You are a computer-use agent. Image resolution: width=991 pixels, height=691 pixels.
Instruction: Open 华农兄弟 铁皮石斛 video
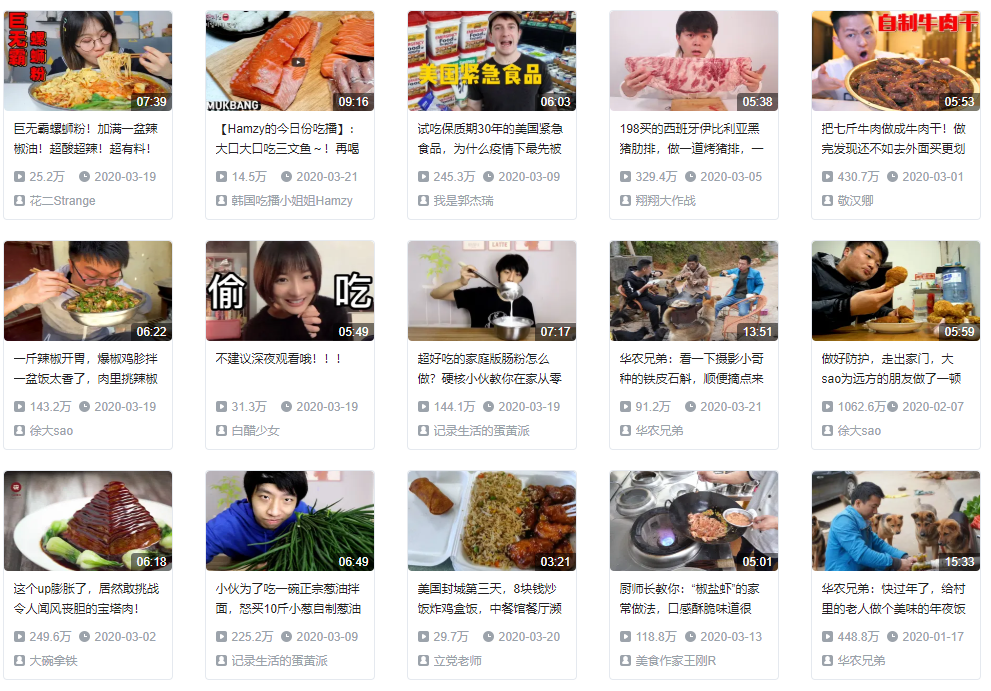point(694,291)
